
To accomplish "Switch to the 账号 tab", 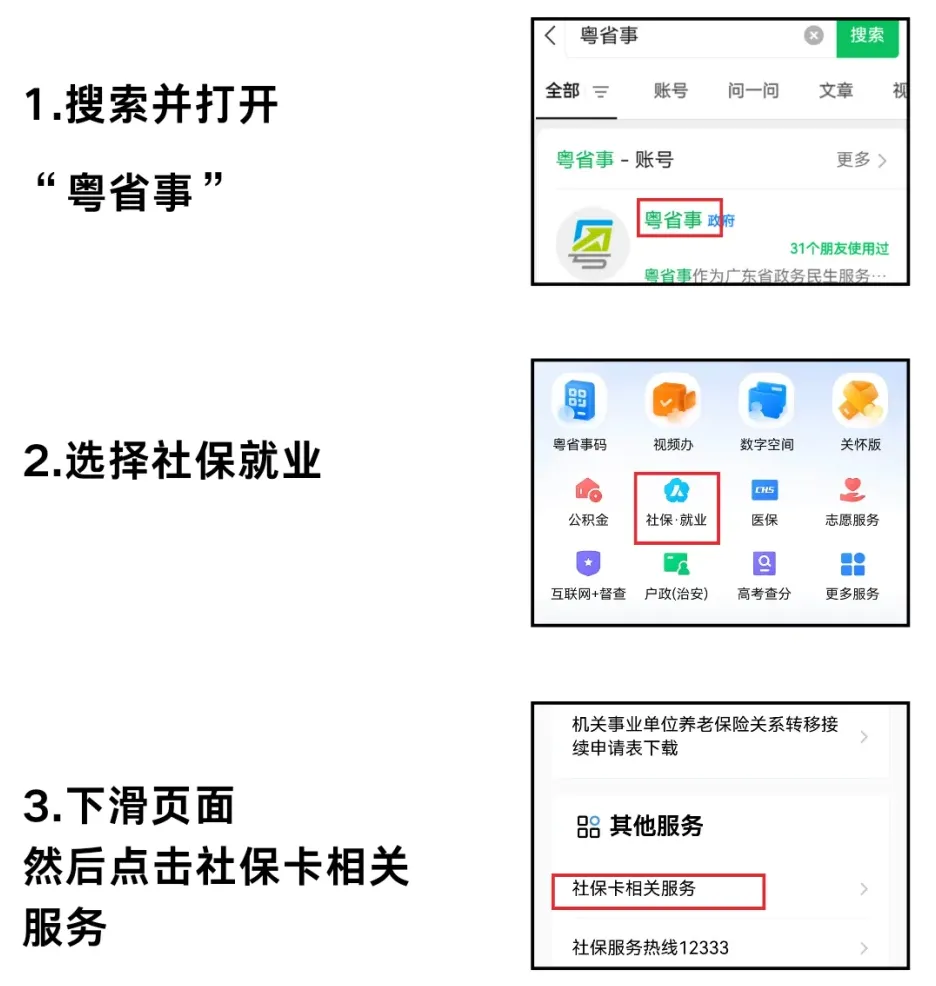I will coord(670,91).
